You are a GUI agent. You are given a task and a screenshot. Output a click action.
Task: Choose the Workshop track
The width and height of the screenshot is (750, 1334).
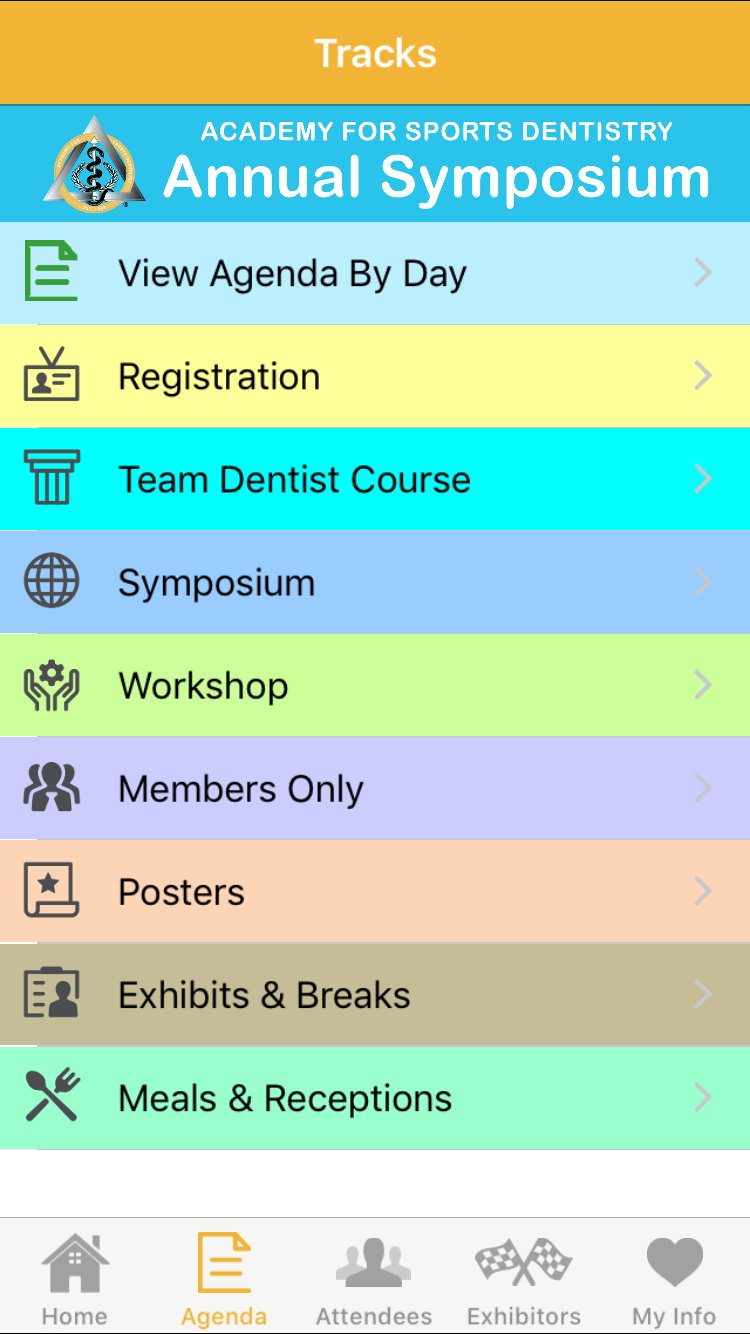[375, 685]
